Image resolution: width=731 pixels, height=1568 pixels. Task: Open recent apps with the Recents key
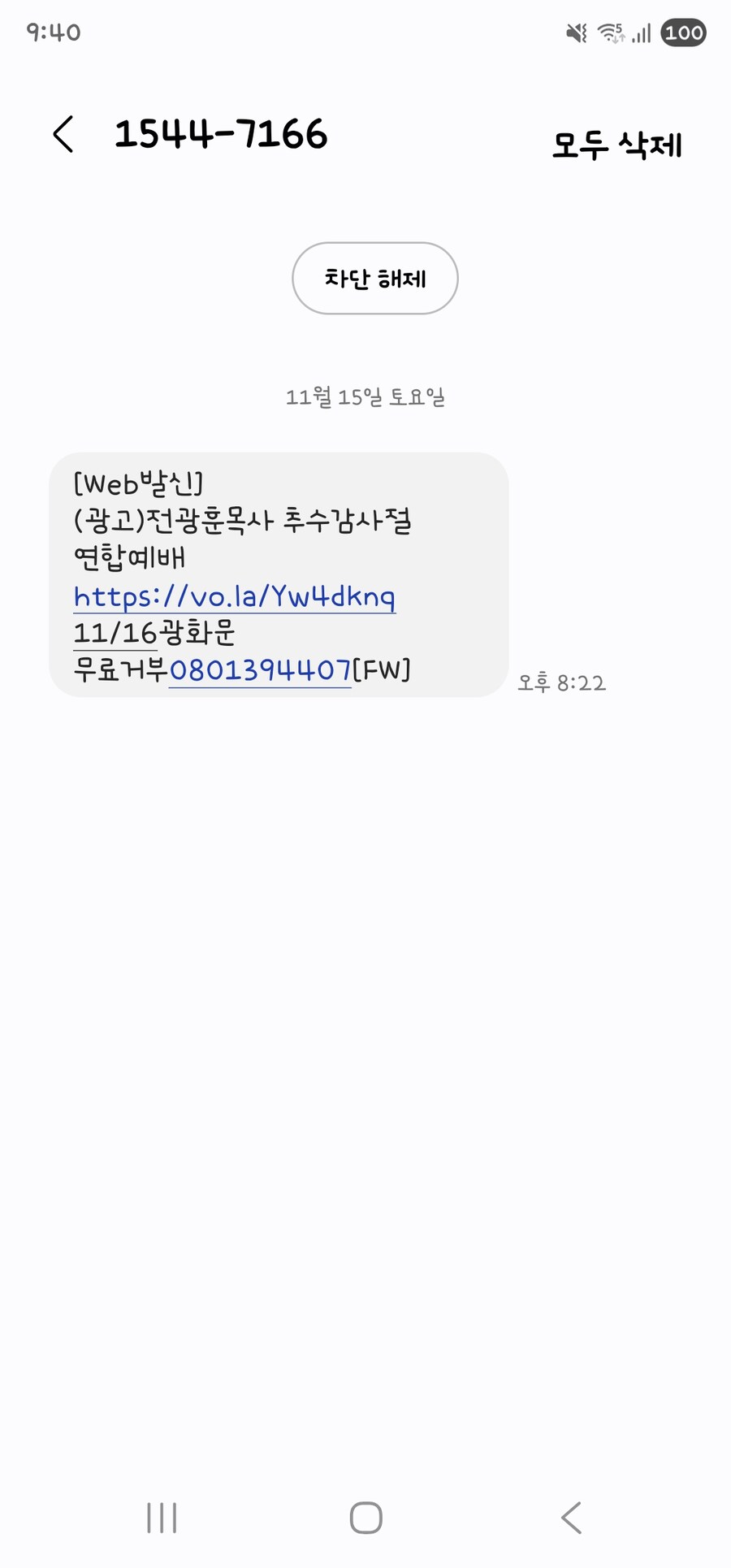(162, 1516)
